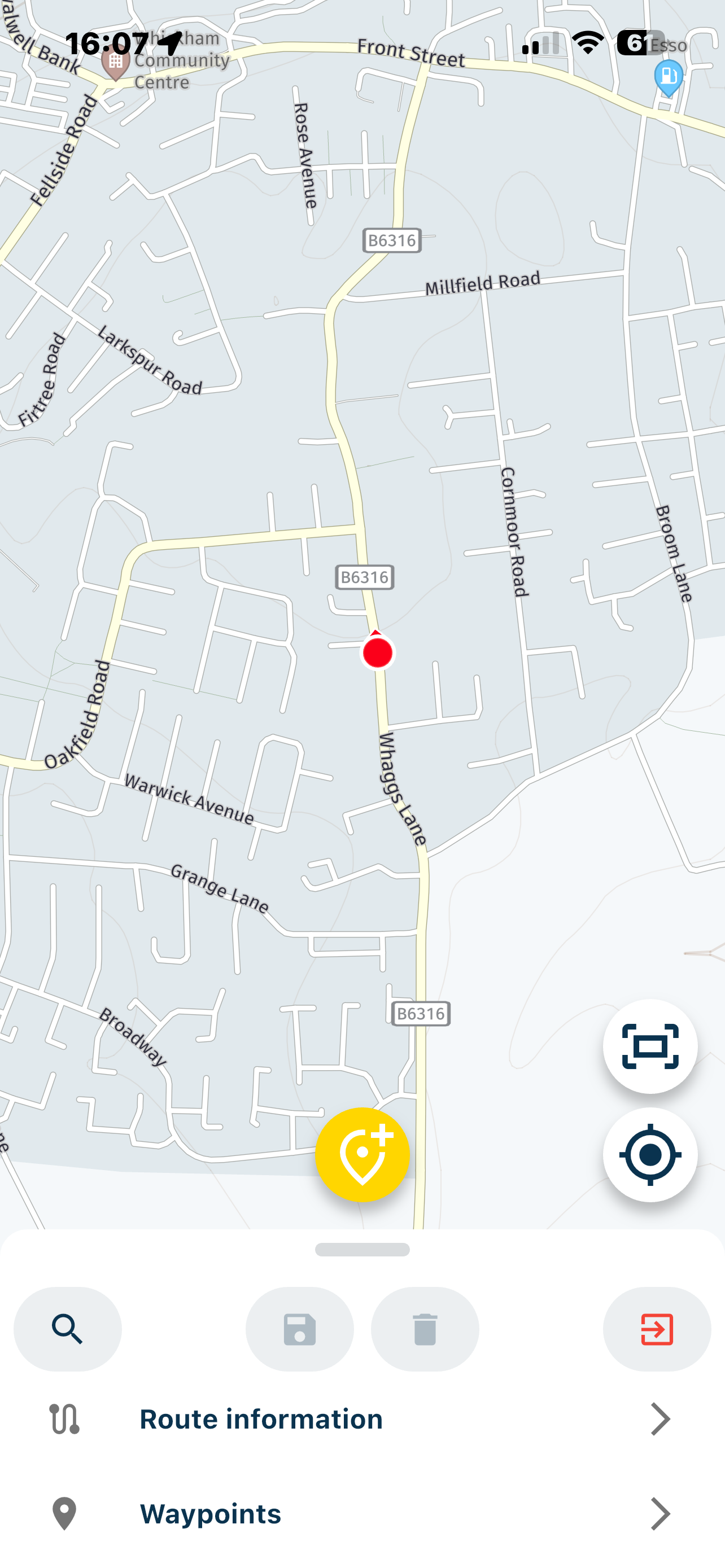Viewport: 725px width, 1568px height.
Task: Tap the save route icon
Action: [x=299, y=1329]
